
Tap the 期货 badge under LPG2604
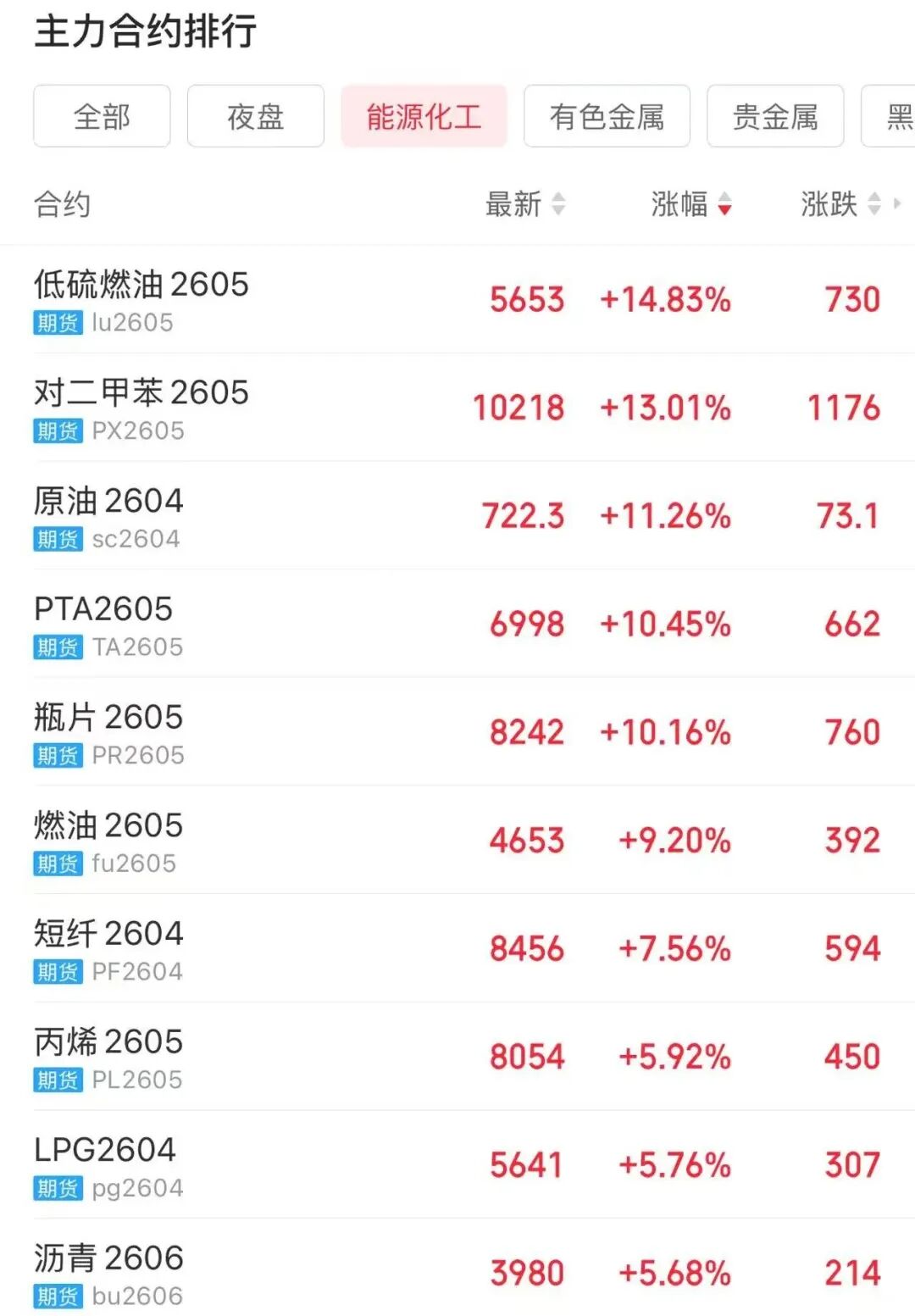56,1186
